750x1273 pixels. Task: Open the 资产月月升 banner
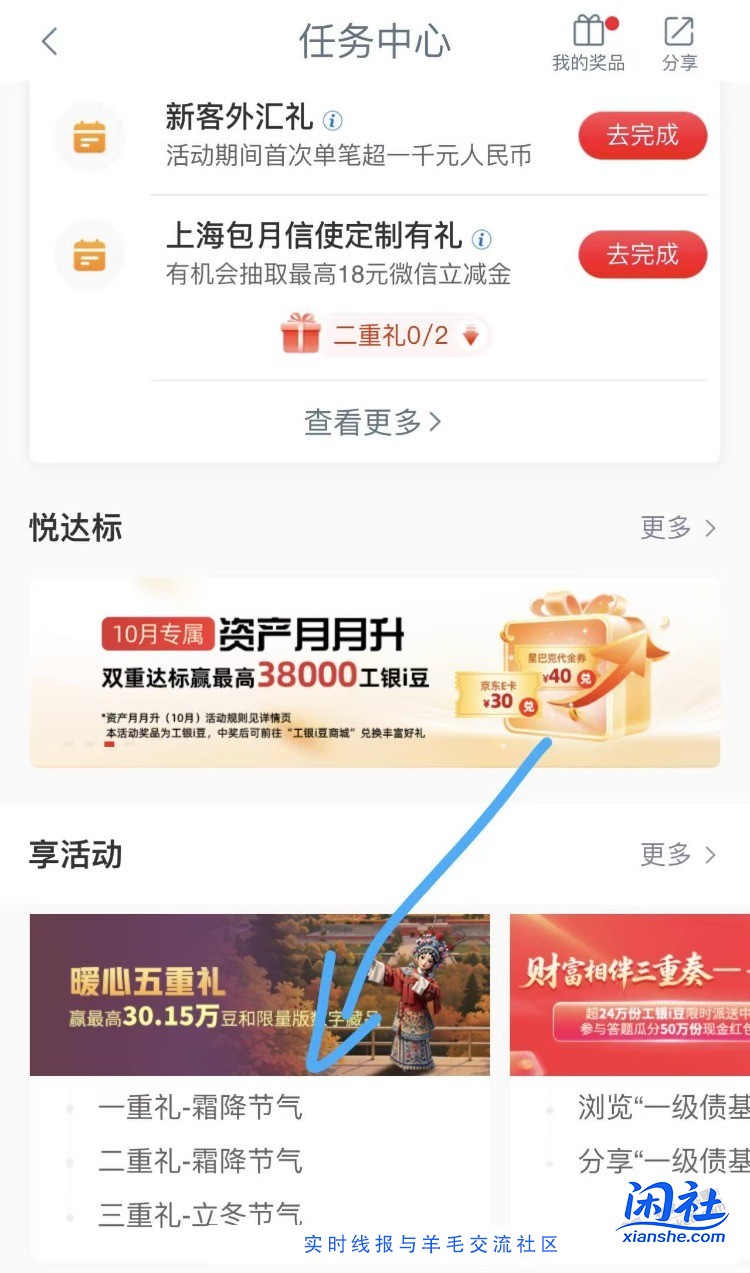pyautogui.click(x=375, y=671)
